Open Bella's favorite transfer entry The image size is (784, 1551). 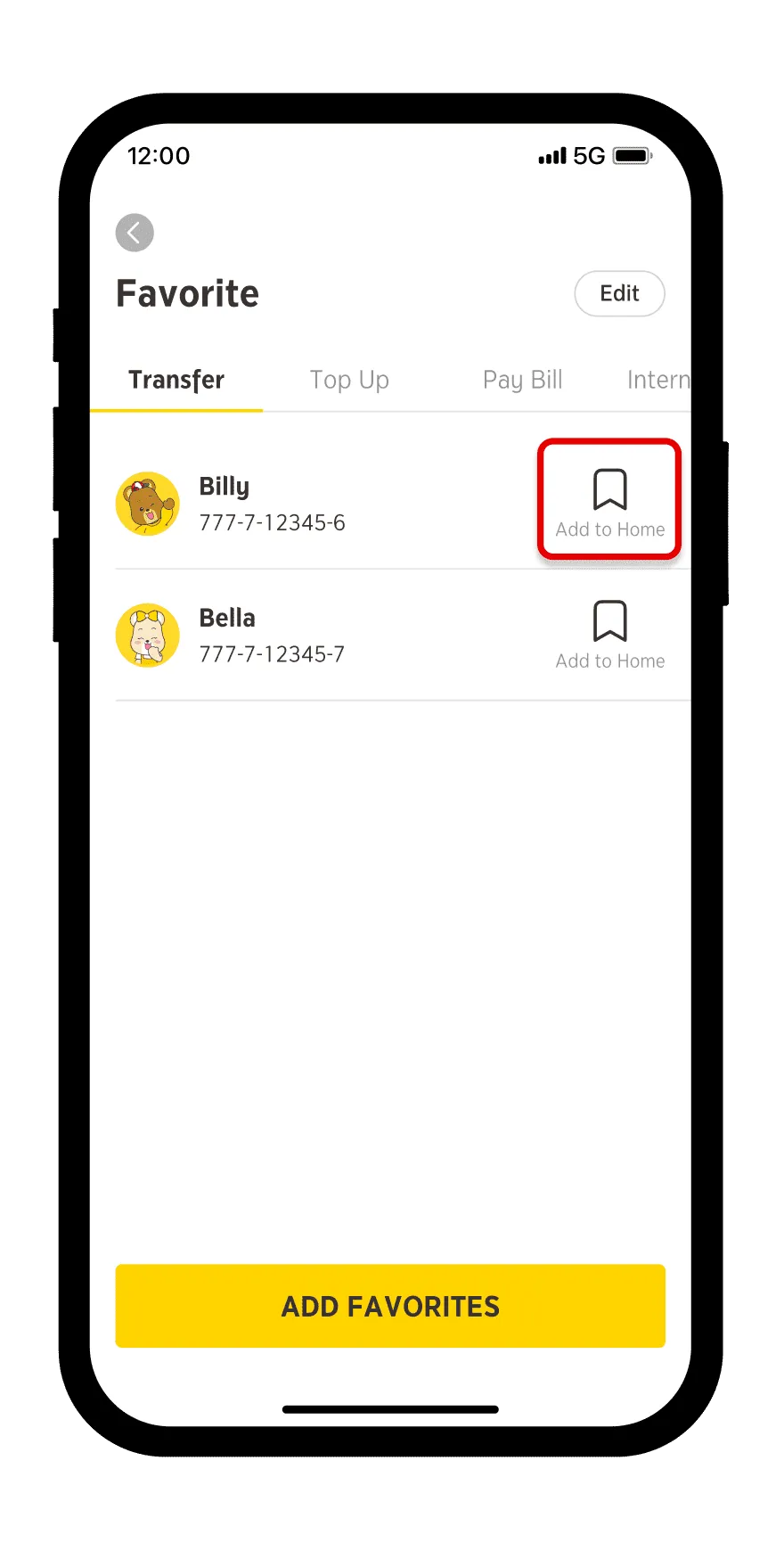tap(323, 635)
